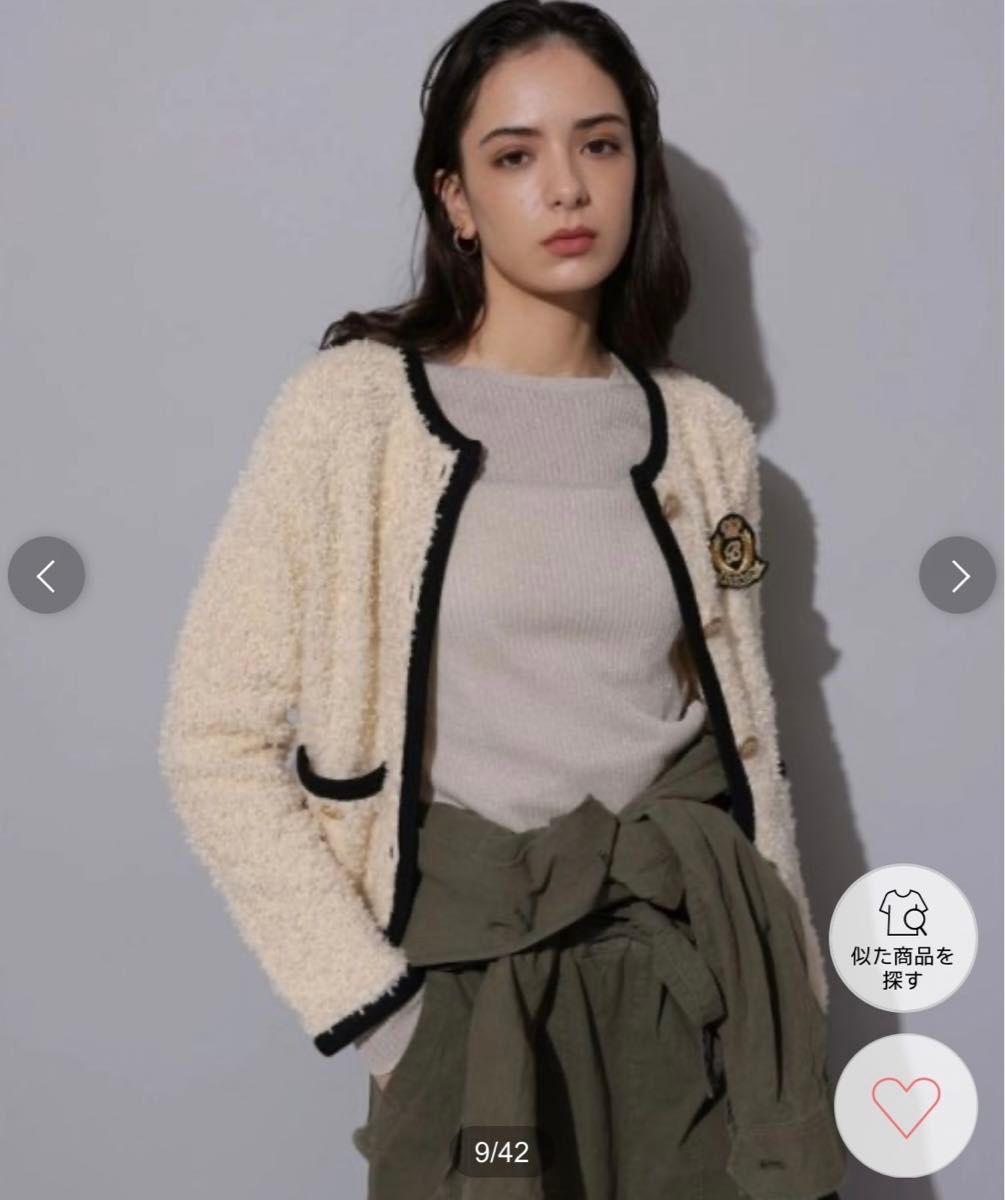Go to the previous product image
This screenshot has height=1200, width=1005.
click(46, 575)
